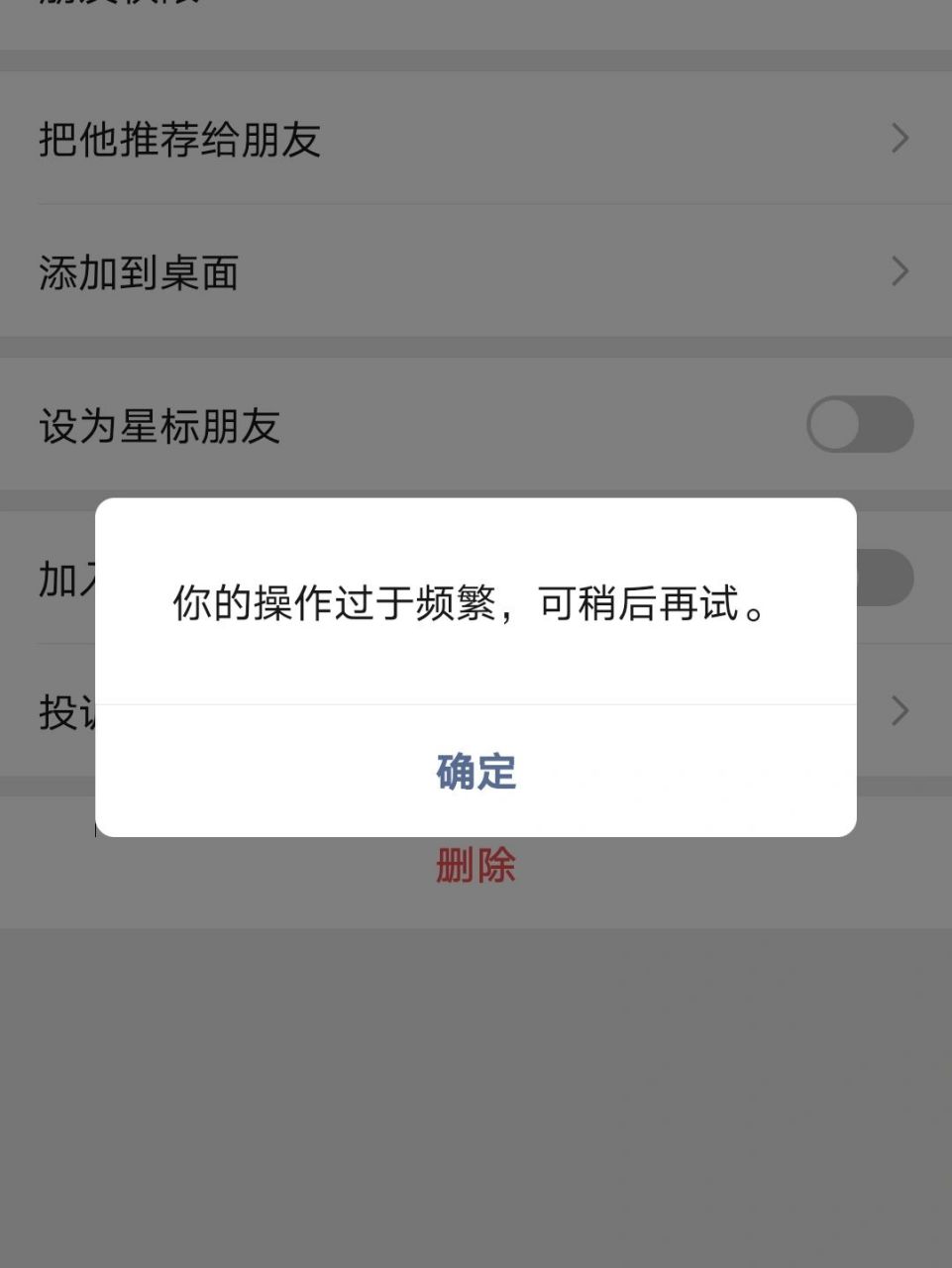Click the right arrow icon on recommend row
The width and height of the screenshot is (952, 1268).
pos(898,140)
